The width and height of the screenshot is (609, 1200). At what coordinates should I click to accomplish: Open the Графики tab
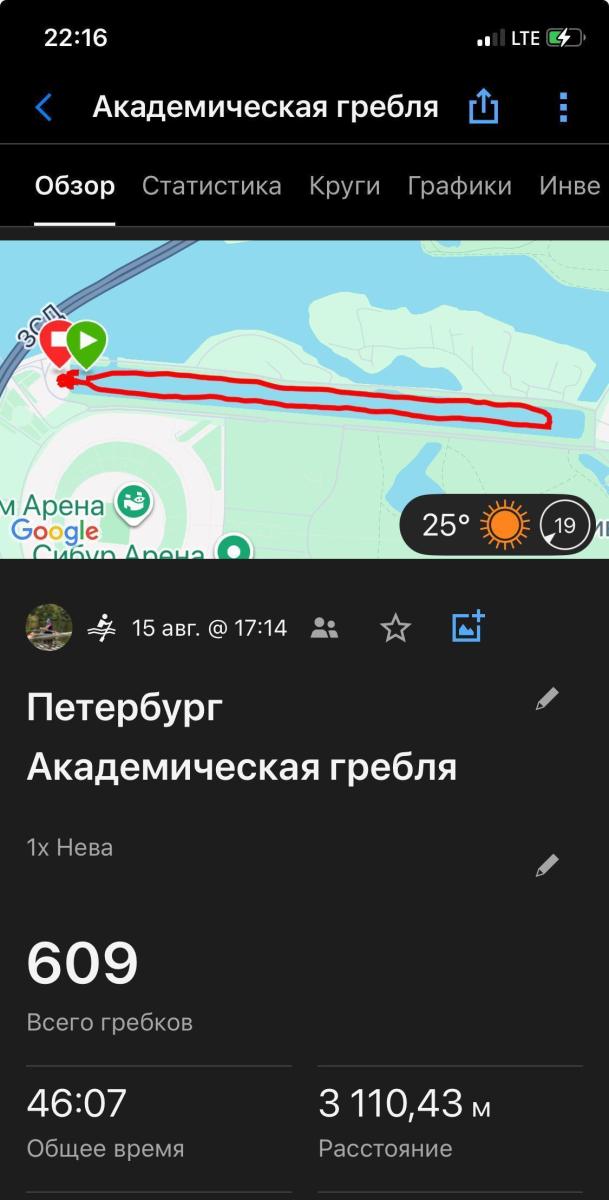(x=459, y=186)
